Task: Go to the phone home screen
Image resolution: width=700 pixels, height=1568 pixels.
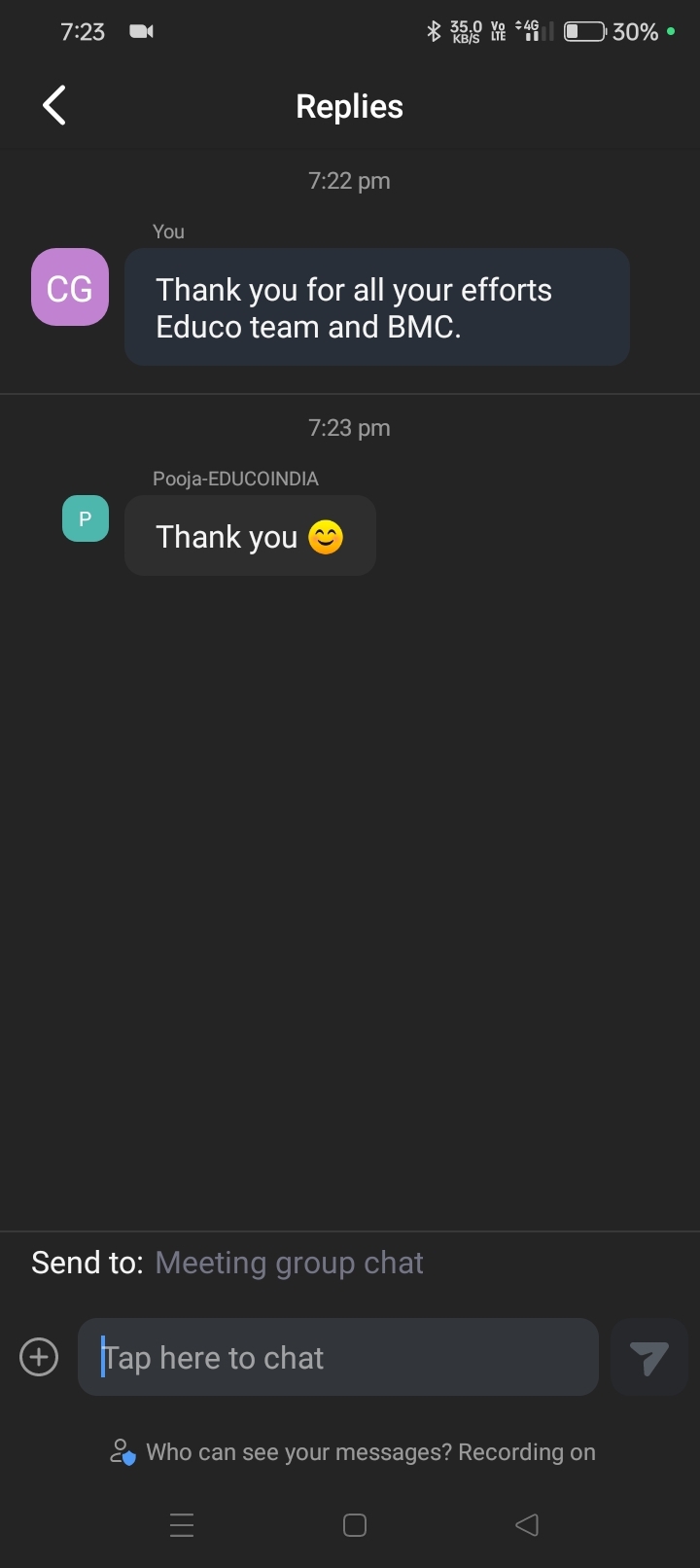Action: (355, 1524)
